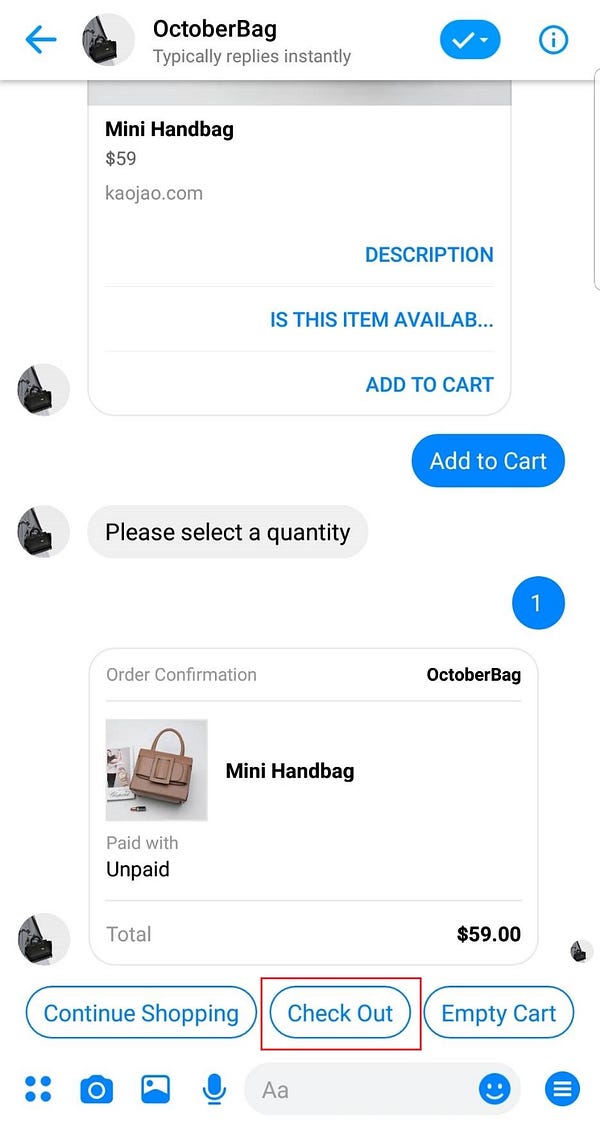Open OctoberBag profile from header
Viewport: 600px width, 1123px height.
214,40
